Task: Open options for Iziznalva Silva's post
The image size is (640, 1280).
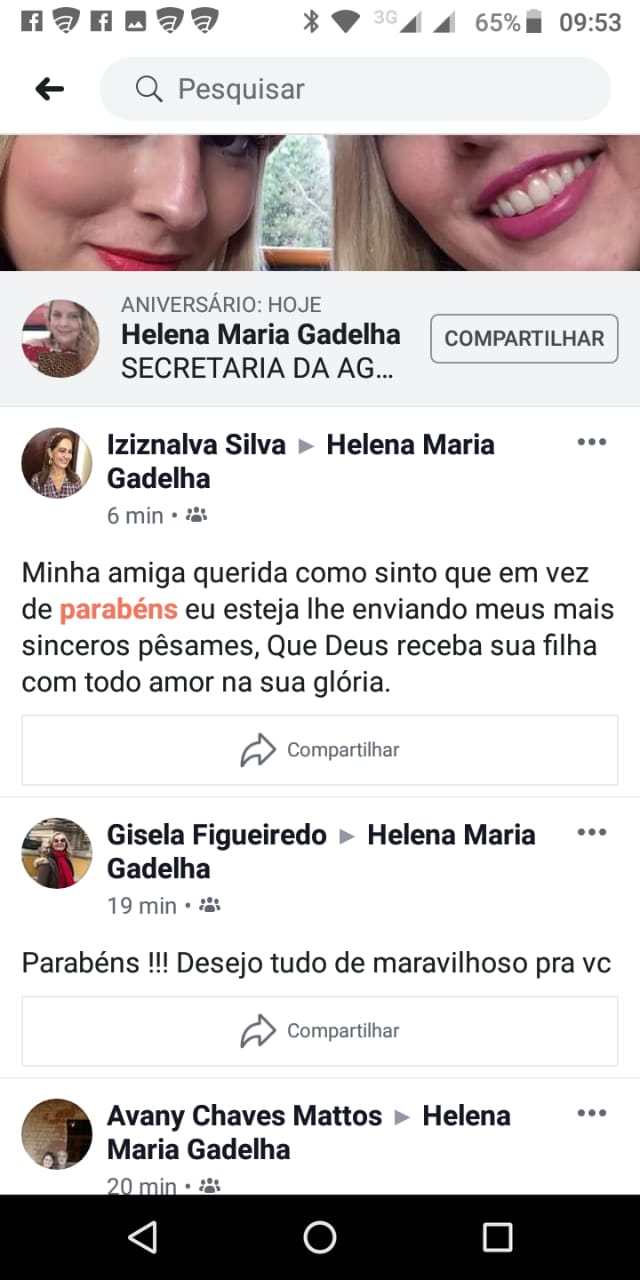Action: click(x=592, y=442)
